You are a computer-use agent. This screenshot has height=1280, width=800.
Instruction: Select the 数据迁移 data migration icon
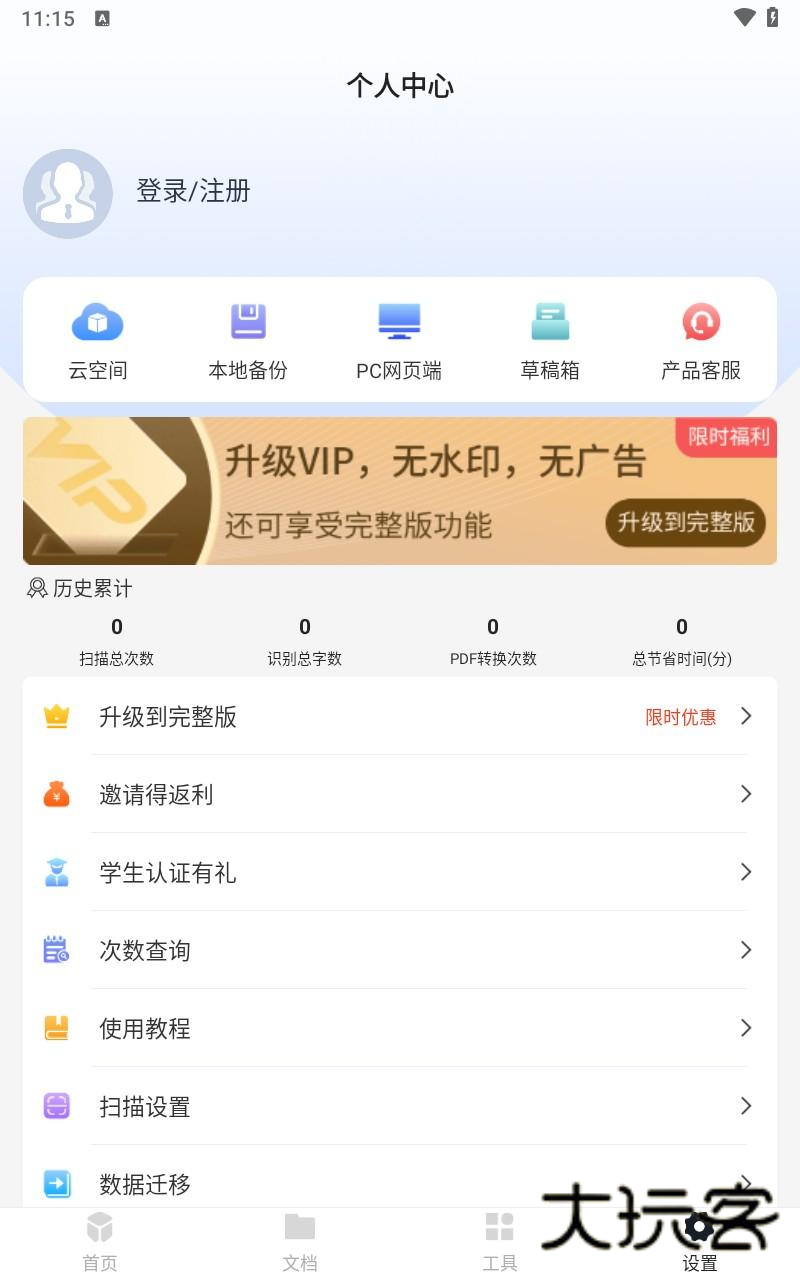tap(57, 1184)
